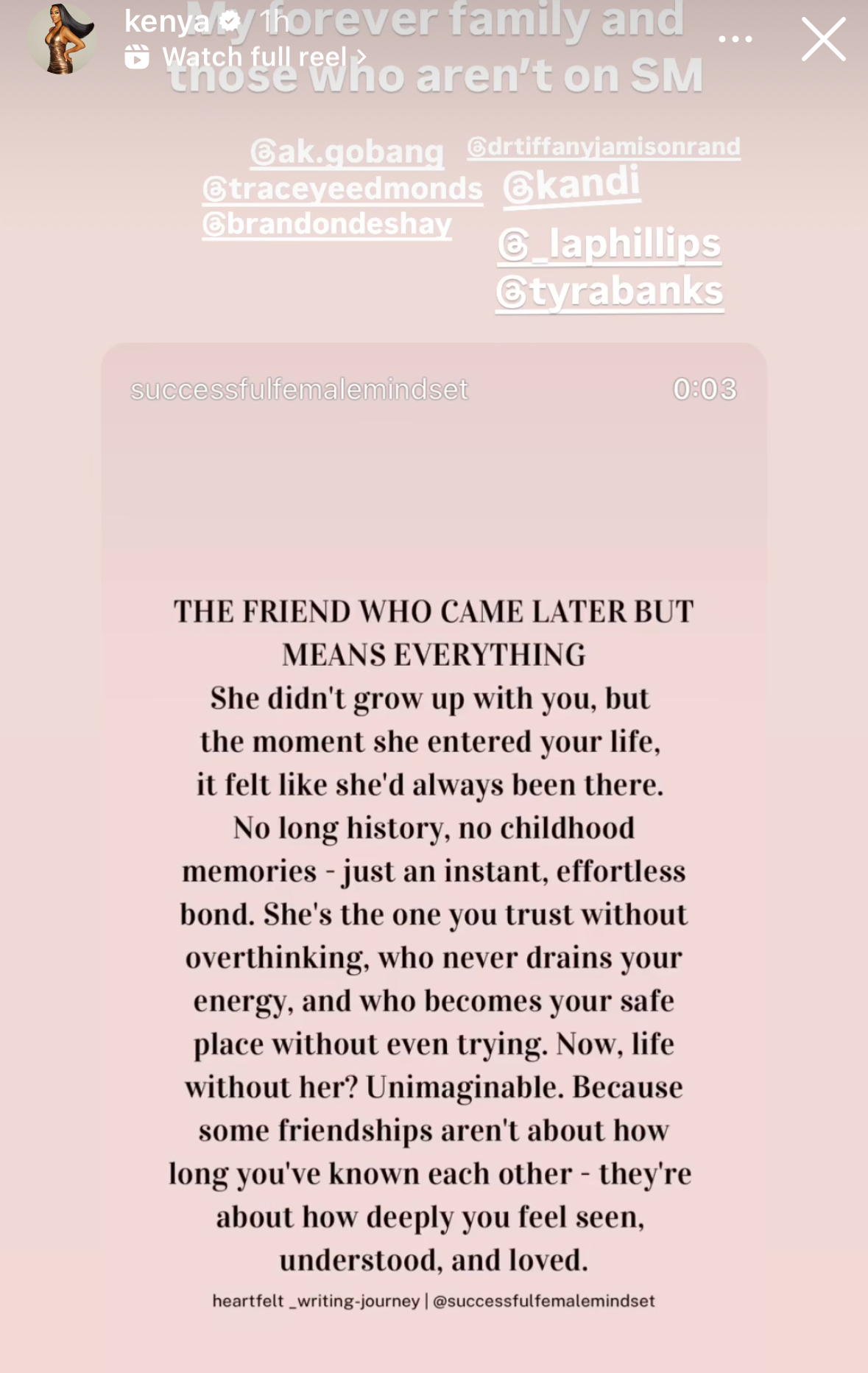Open the @ak.gobang mention
Screen dimensions: 868x1373
tap(347, 152)
